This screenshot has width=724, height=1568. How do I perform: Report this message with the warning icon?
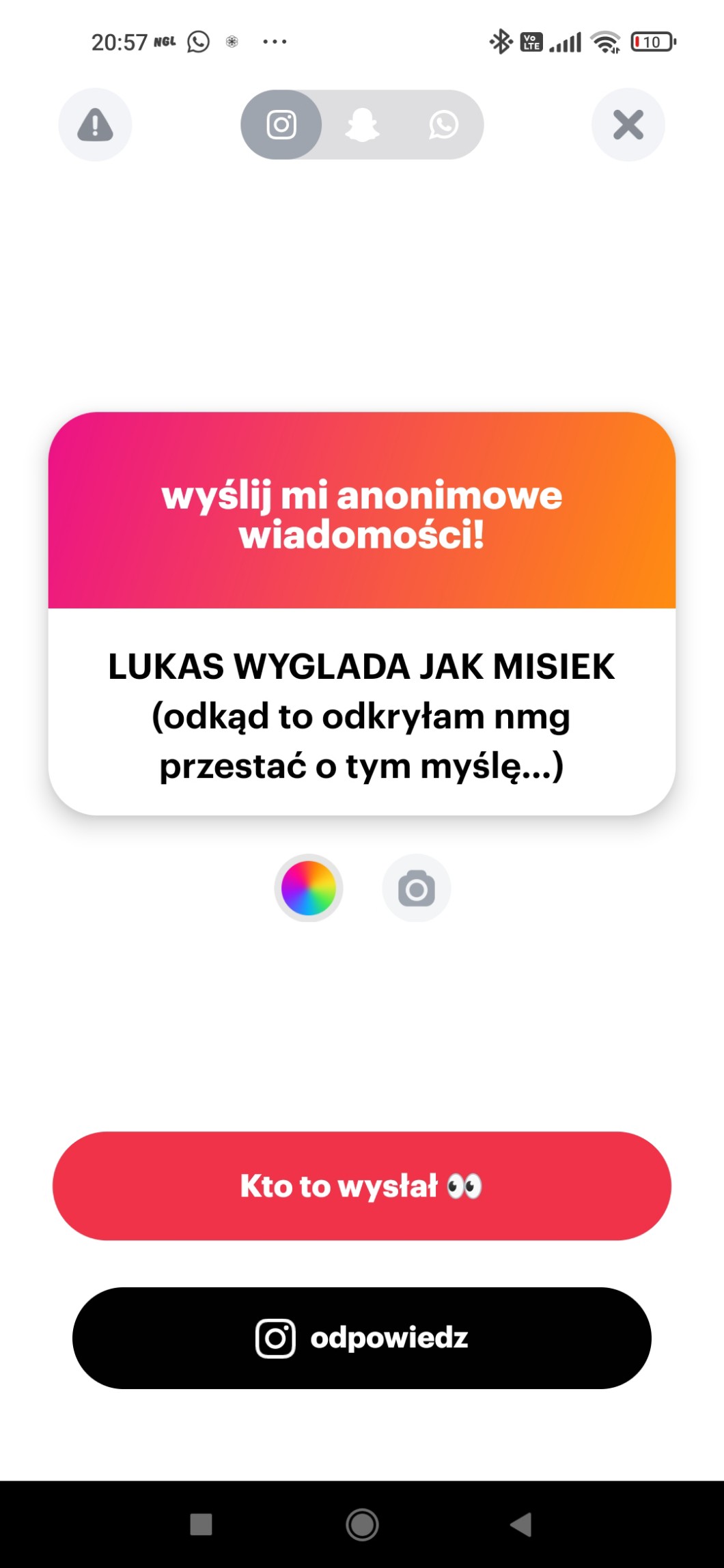(95, 125)
